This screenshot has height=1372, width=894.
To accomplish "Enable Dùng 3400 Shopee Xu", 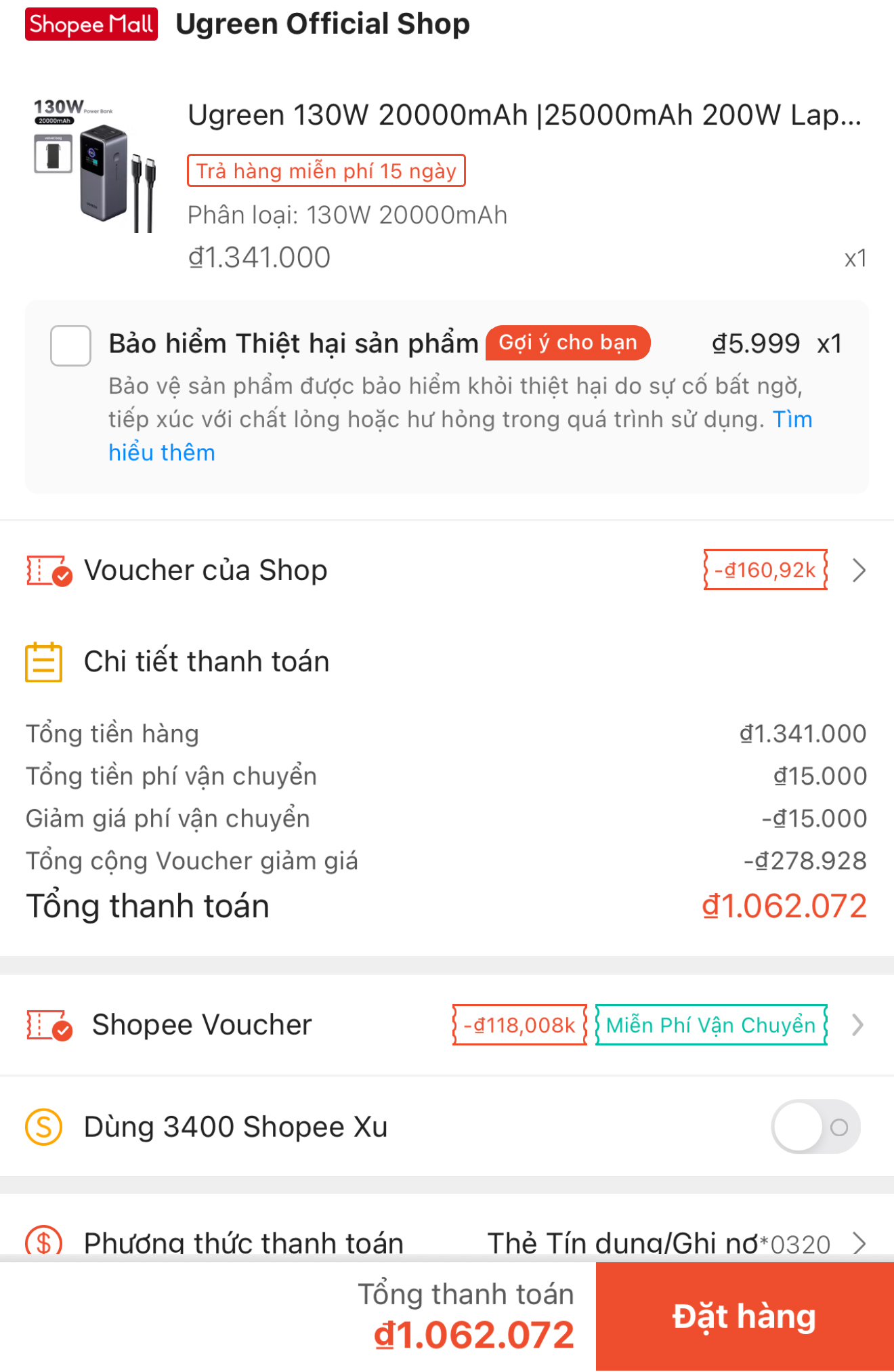I will [815, 1127].
